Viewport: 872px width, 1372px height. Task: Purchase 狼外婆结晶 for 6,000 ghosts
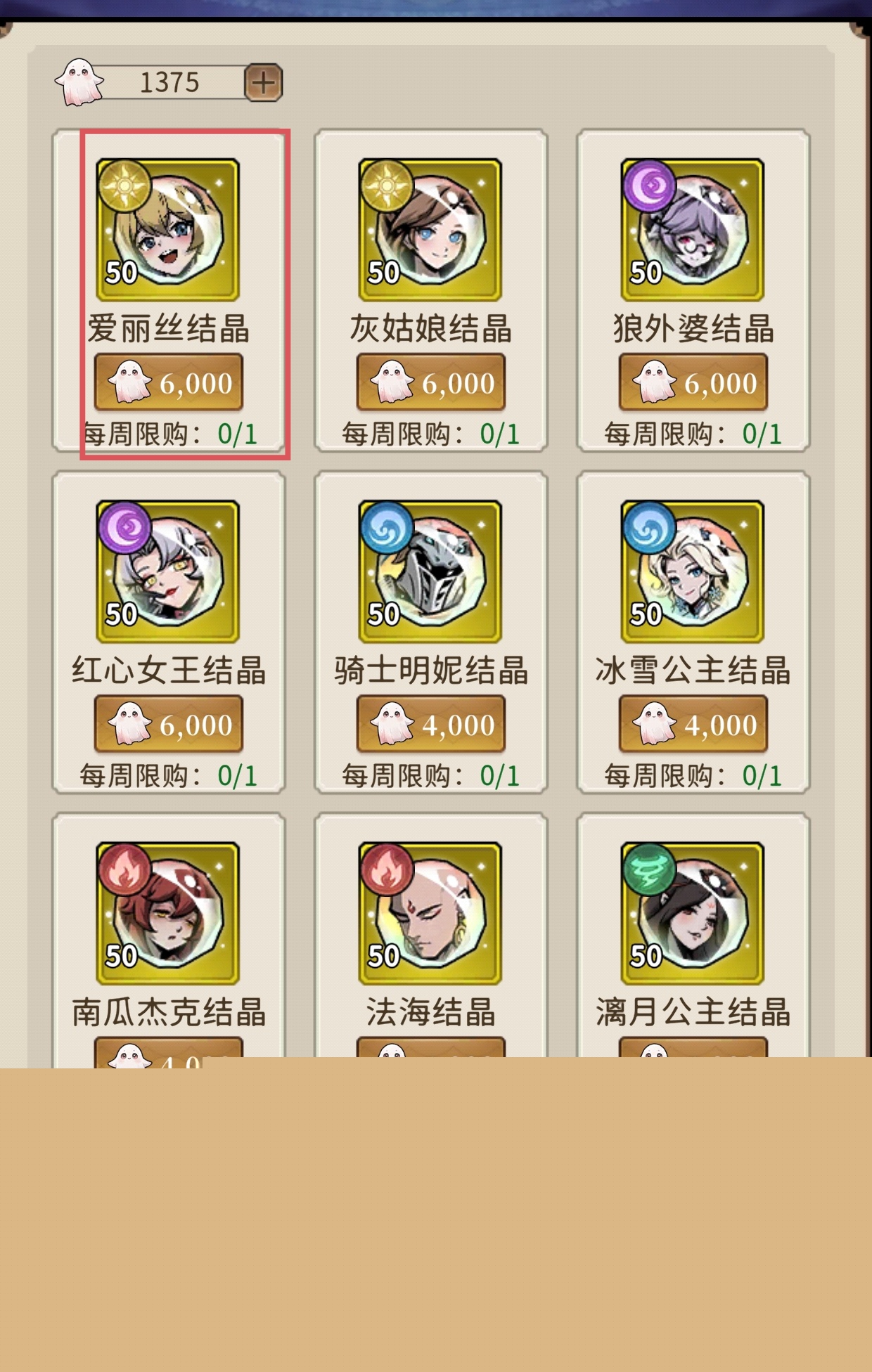[693, 384]
